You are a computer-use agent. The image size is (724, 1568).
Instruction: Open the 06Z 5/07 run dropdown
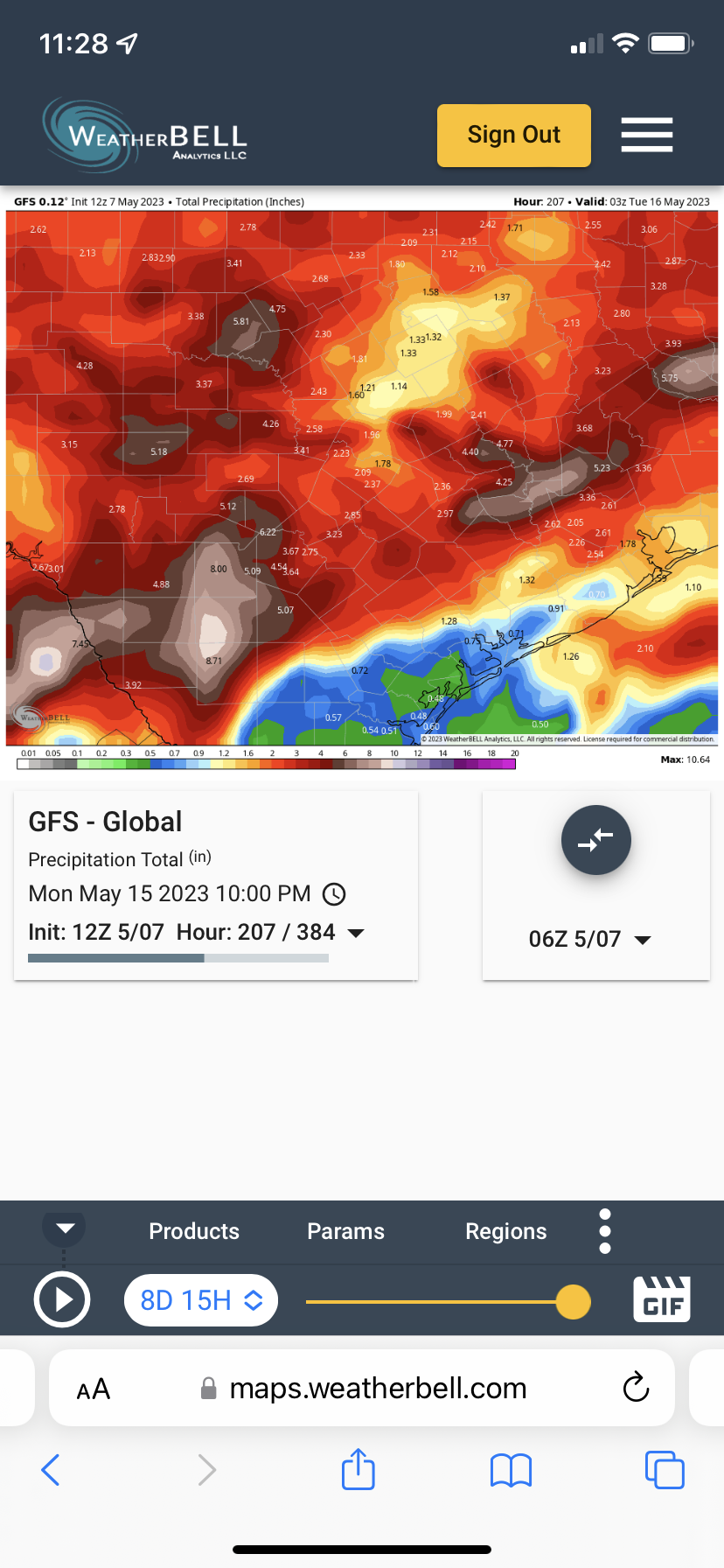click(590, 940)
